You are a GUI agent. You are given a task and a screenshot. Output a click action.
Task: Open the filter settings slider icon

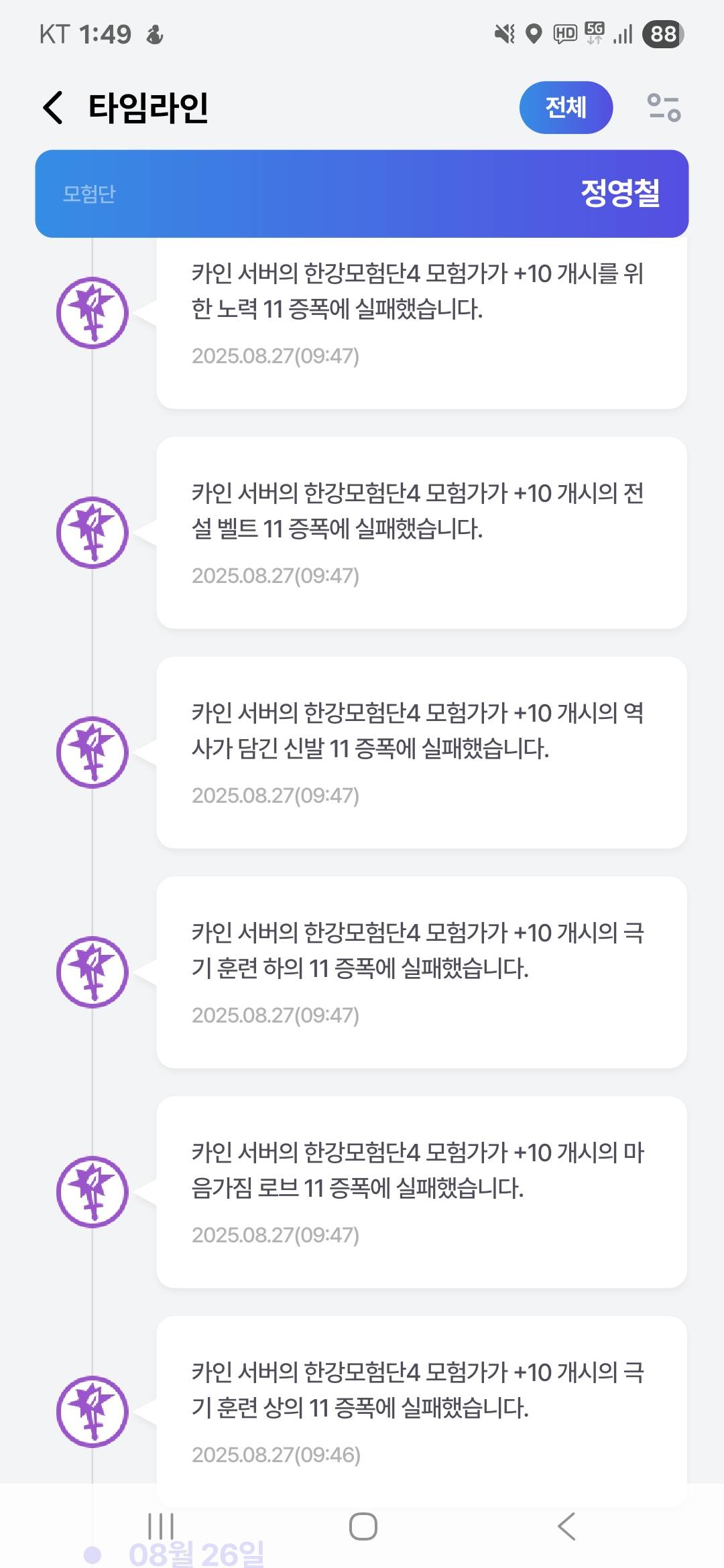[x=664, y=107]
